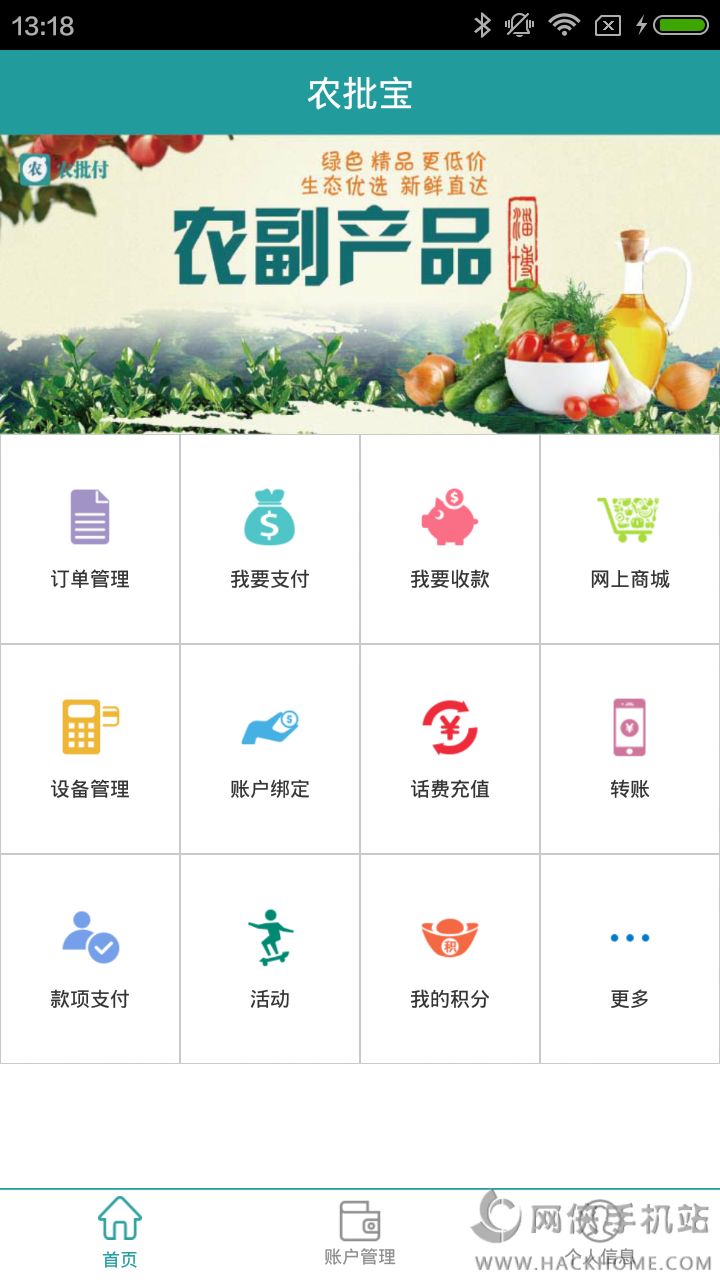Open 账户绑定 account binding
The image size is (720, 1280).
tap(270, 749)
